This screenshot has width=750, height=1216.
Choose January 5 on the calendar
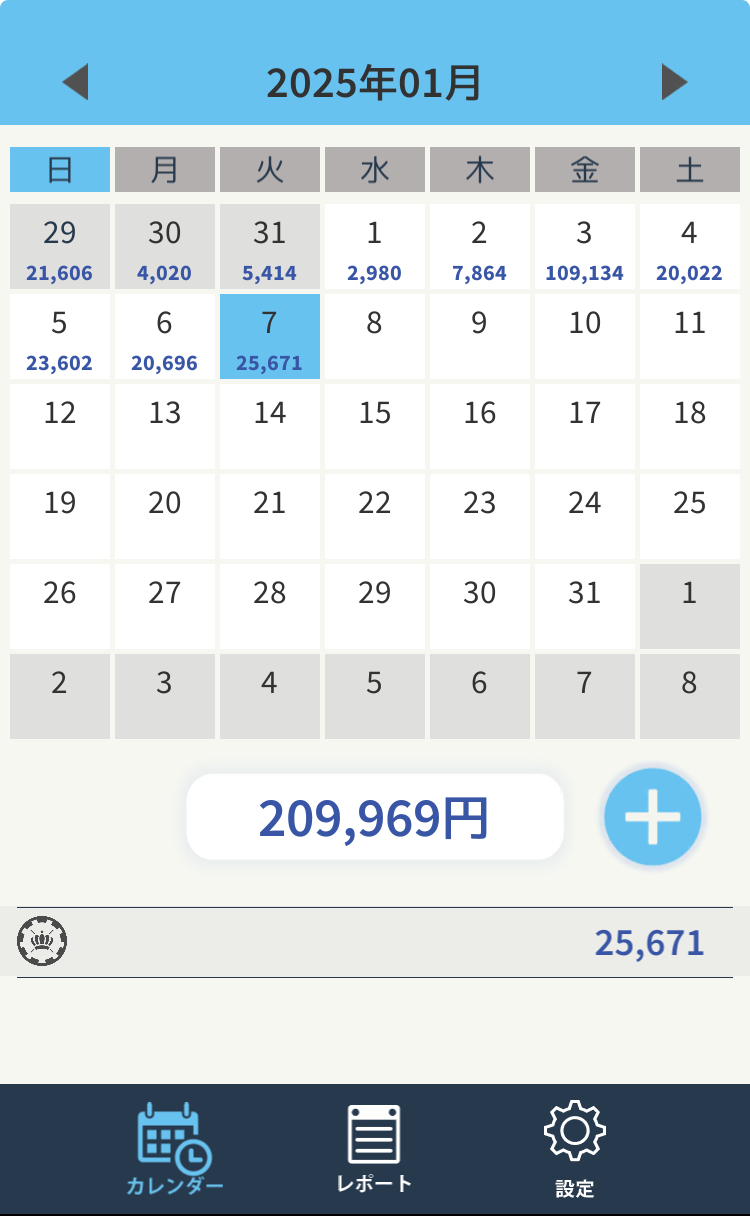[x=60, y=337]
